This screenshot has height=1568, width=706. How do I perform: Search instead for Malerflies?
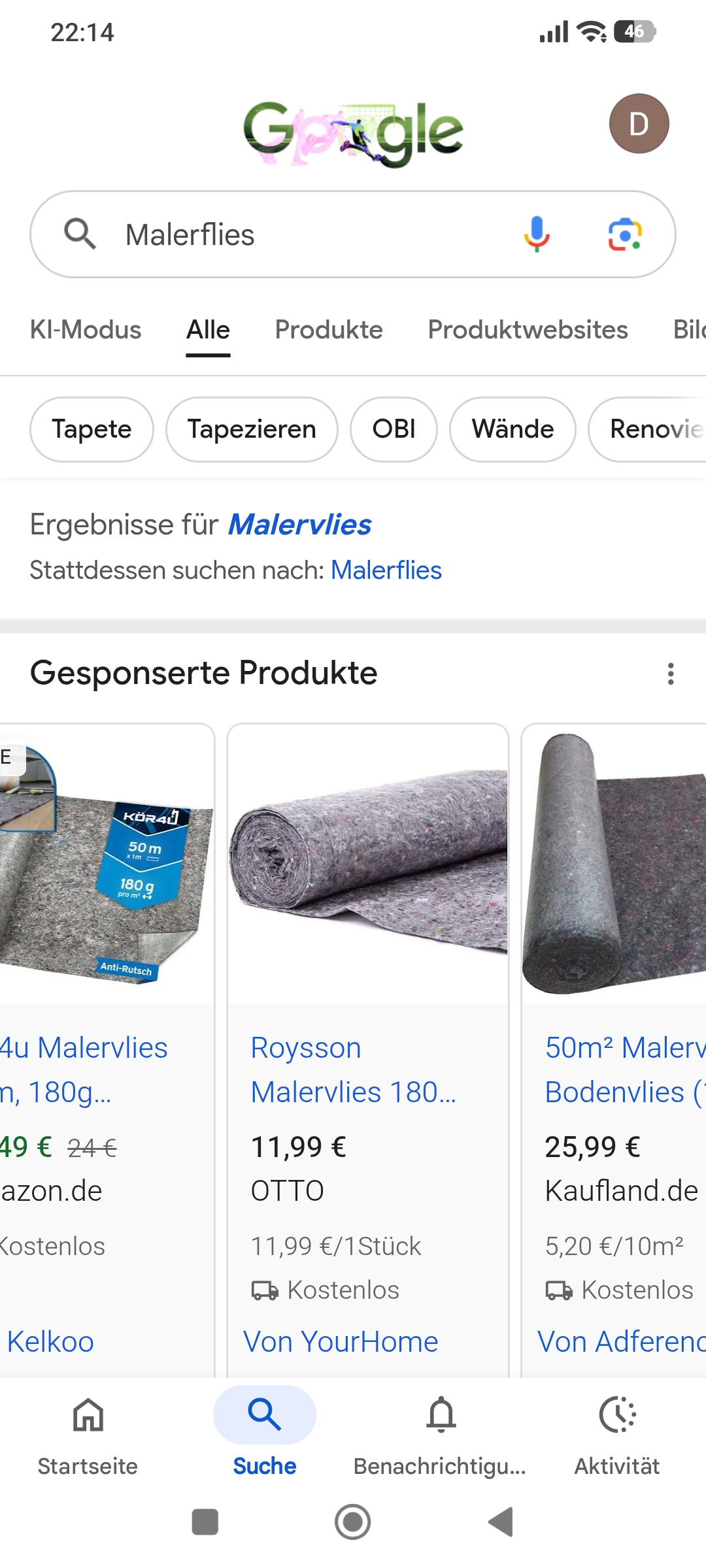386,570
